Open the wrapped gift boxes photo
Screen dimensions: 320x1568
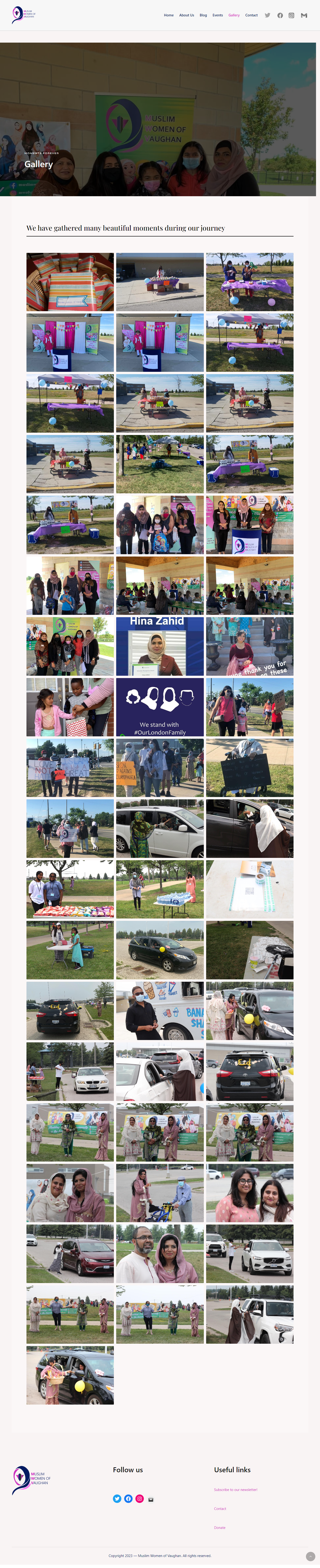click(x=70, y=282)
